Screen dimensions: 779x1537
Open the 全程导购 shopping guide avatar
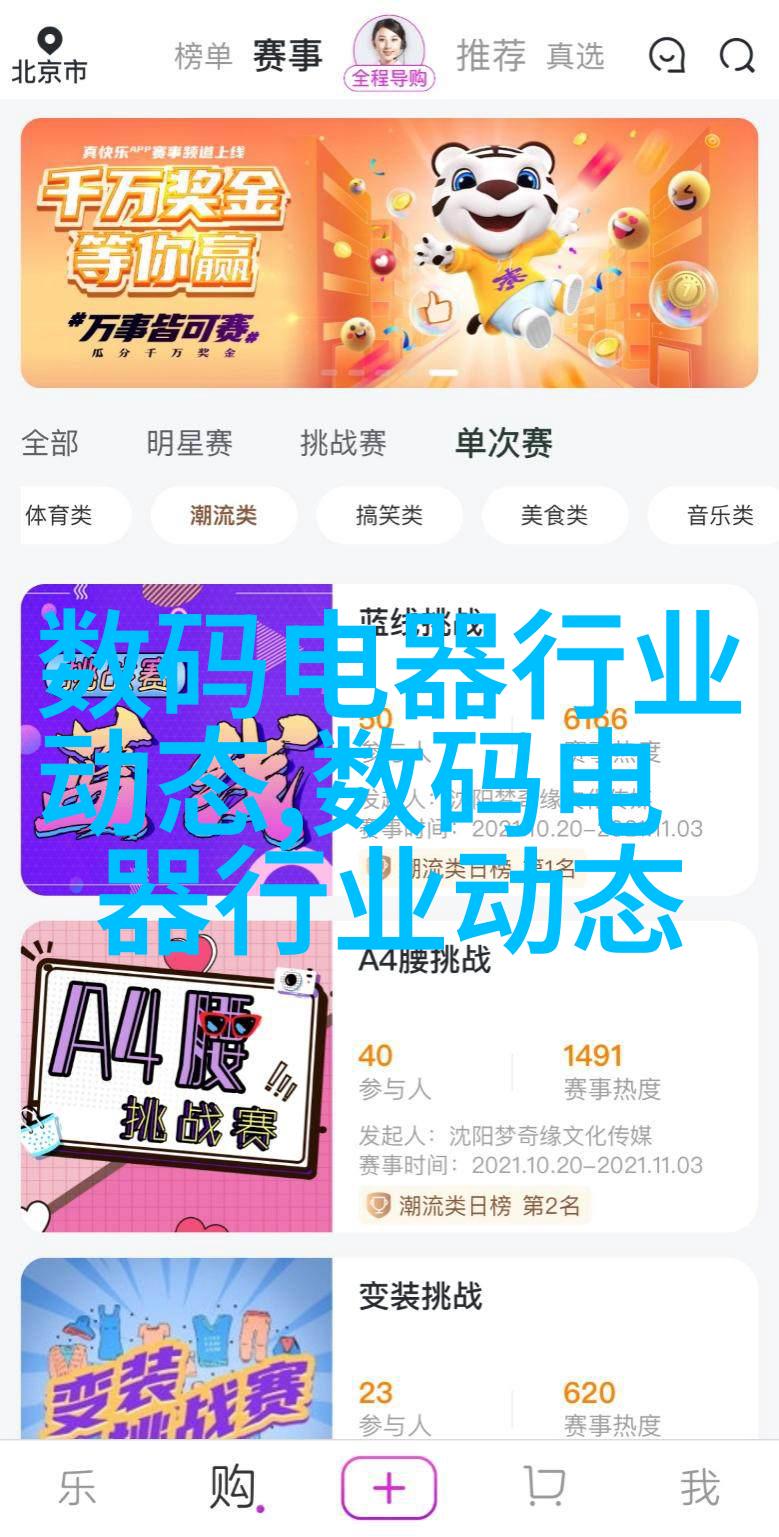pyautogui.click(x=389, y=52)
